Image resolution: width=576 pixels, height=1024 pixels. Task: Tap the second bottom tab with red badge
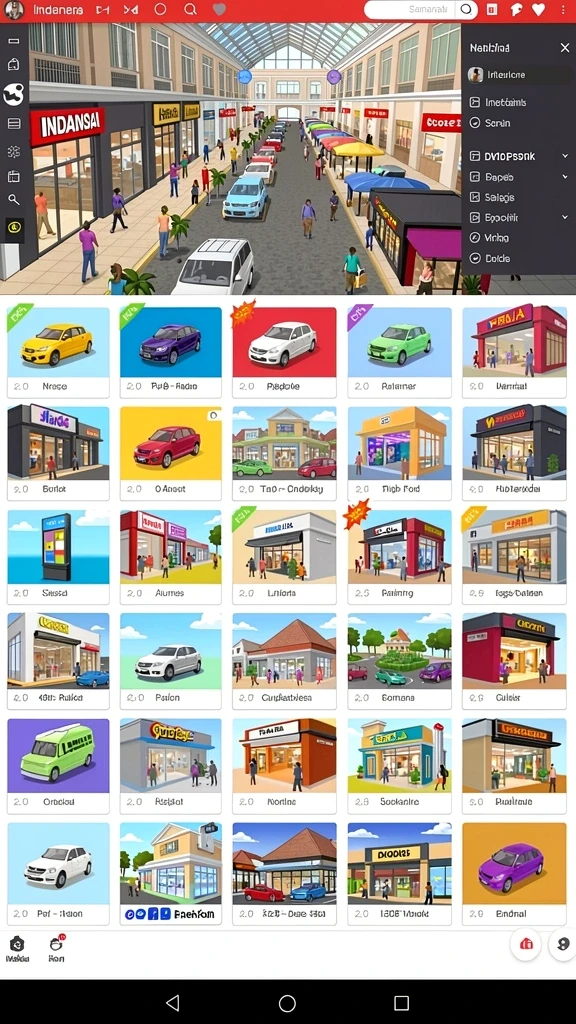(x=57, y=949)
